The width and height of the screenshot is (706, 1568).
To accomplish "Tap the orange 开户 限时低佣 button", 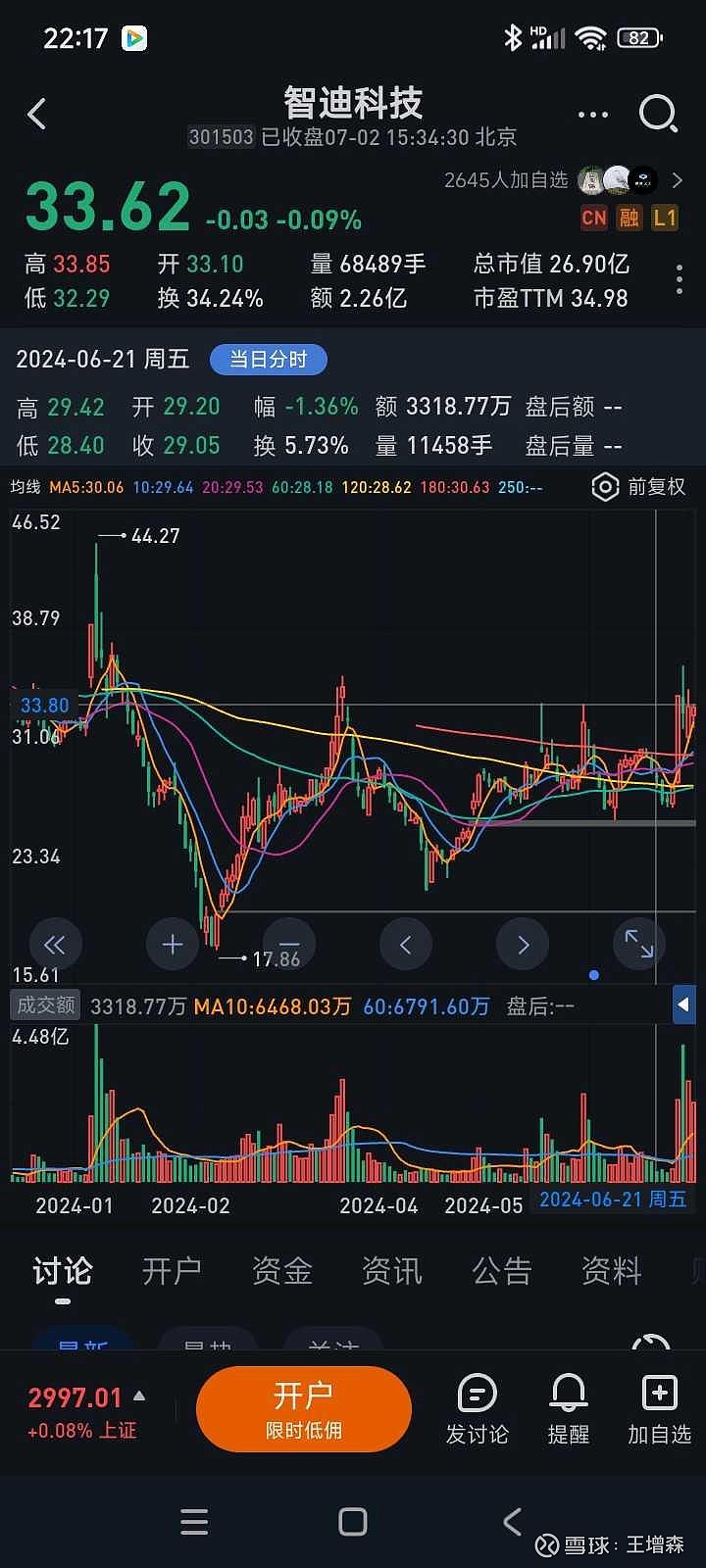I will (304, 1409).
